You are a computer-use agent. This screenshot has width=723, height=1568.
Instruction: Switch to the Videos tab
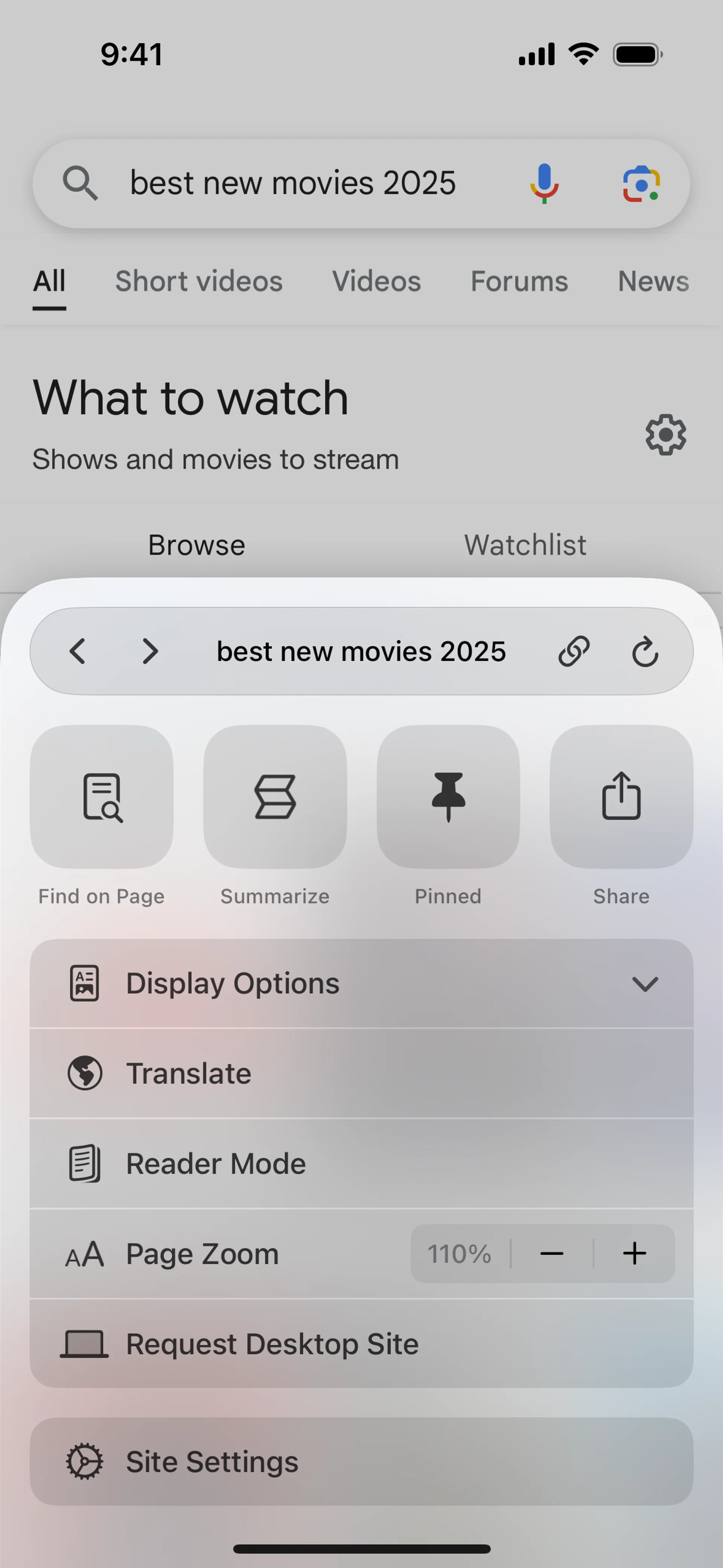(x=376, y=281)
